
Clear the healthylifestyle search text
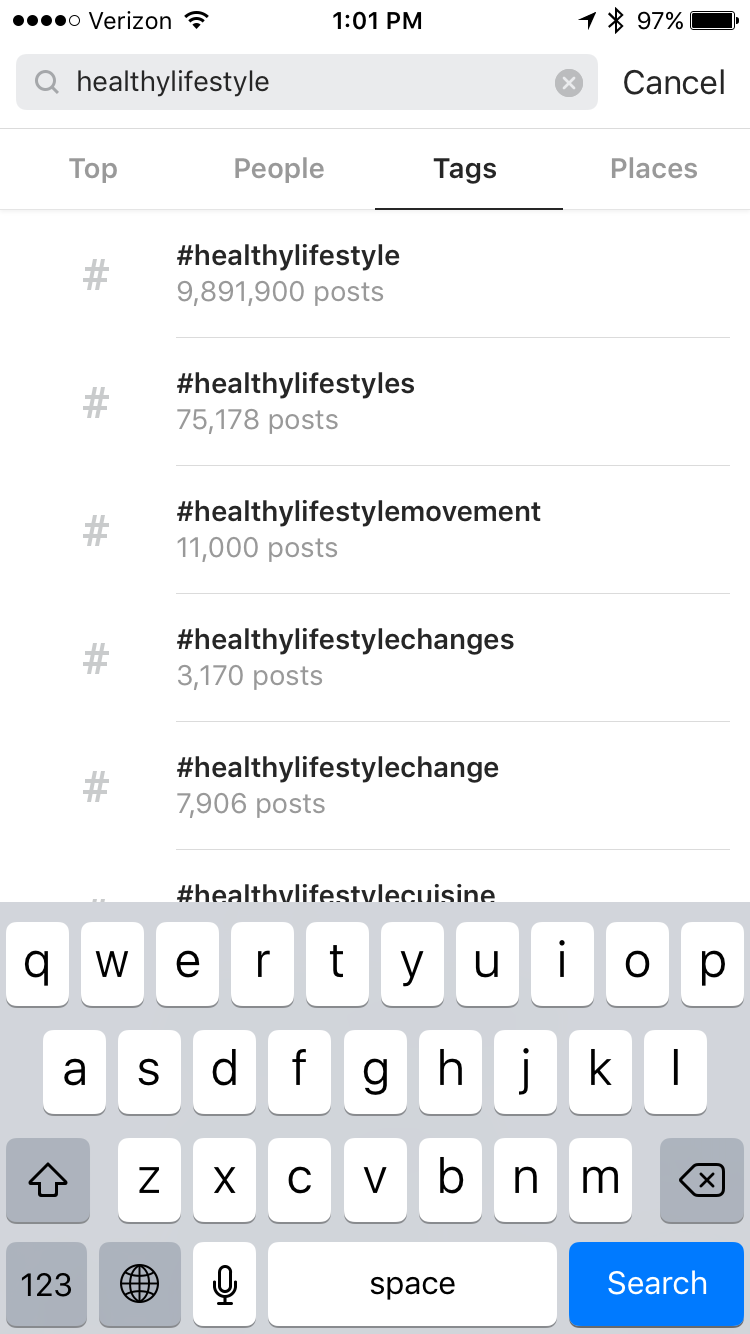[x=569, y=82]
